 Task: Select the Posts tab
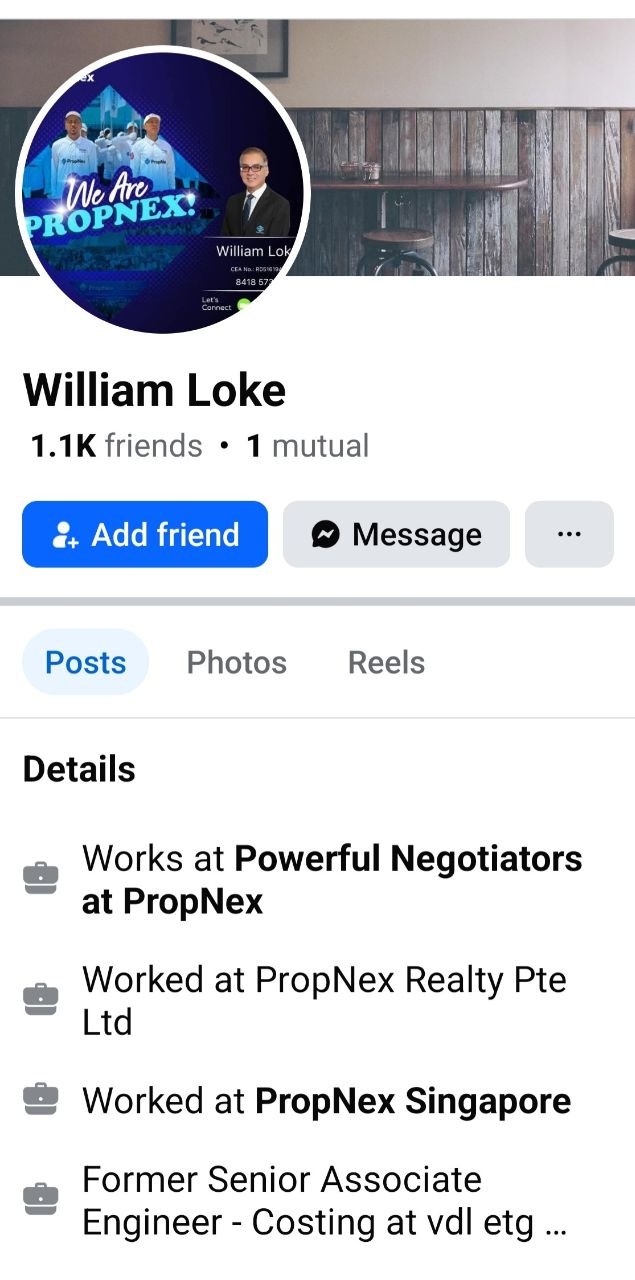pos(86,662)
